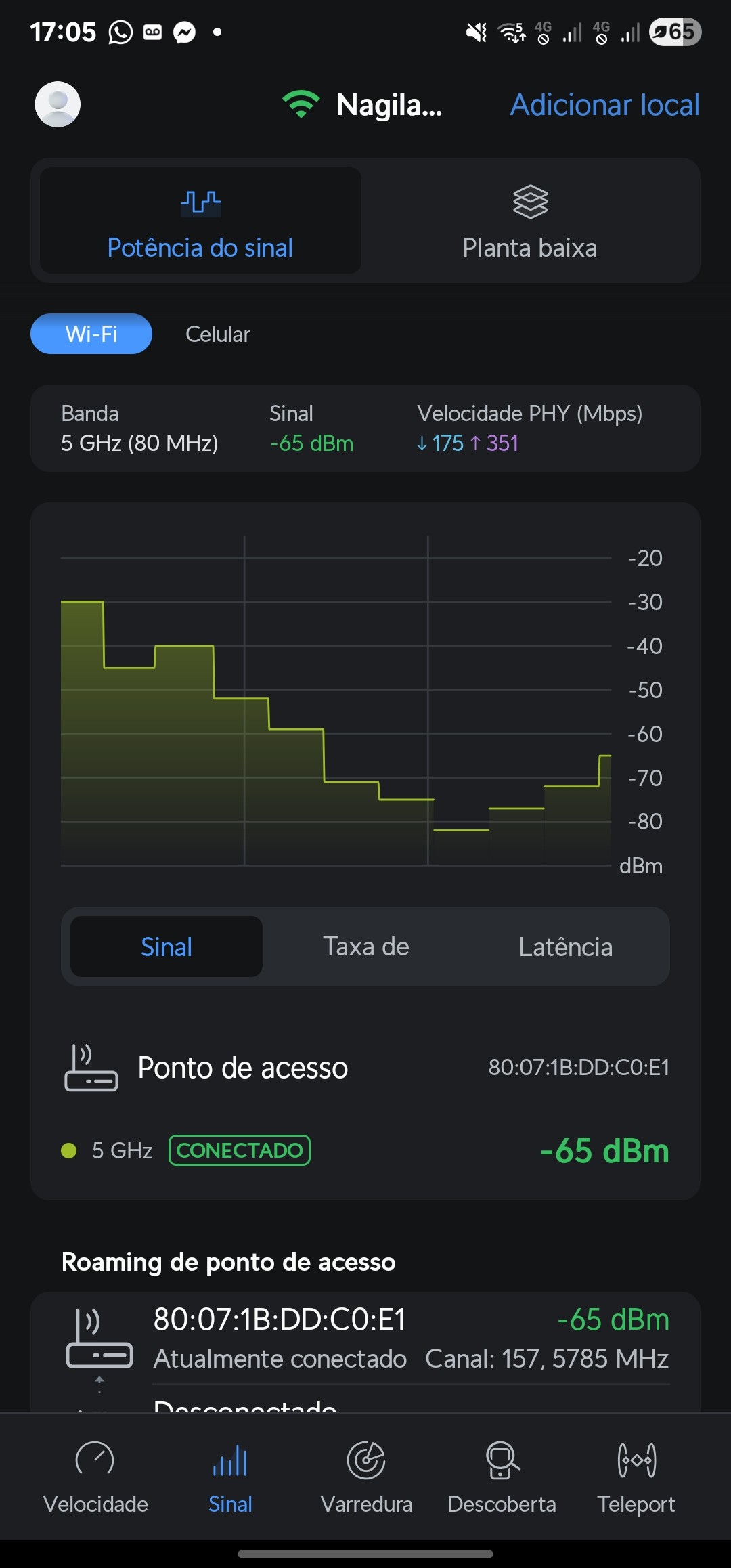Show the Latência chart
This screenshot has width=731, height=1568.
click(565, 946)
